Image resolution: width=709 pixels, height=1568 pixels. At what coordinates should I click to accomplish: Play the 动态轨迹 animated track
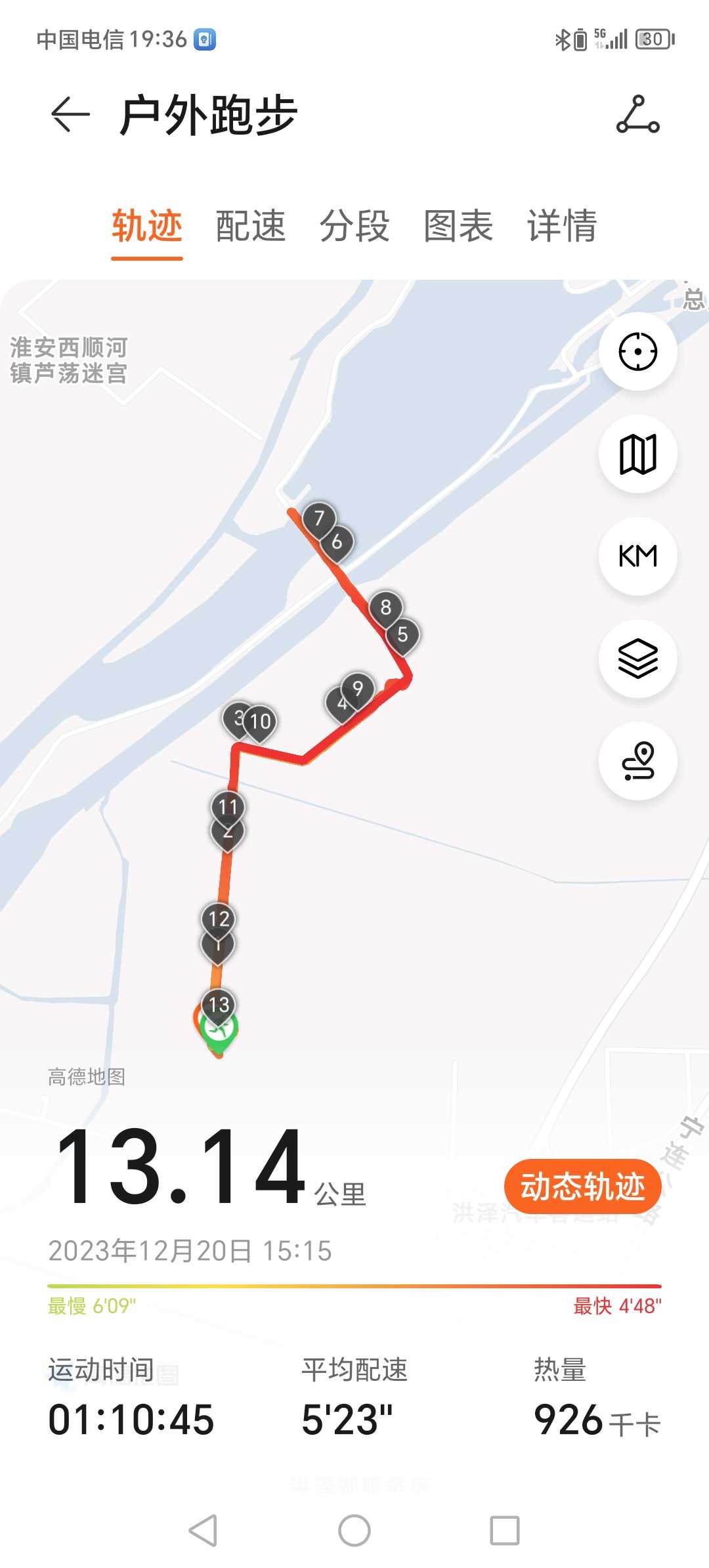(x=582, y=1187)
